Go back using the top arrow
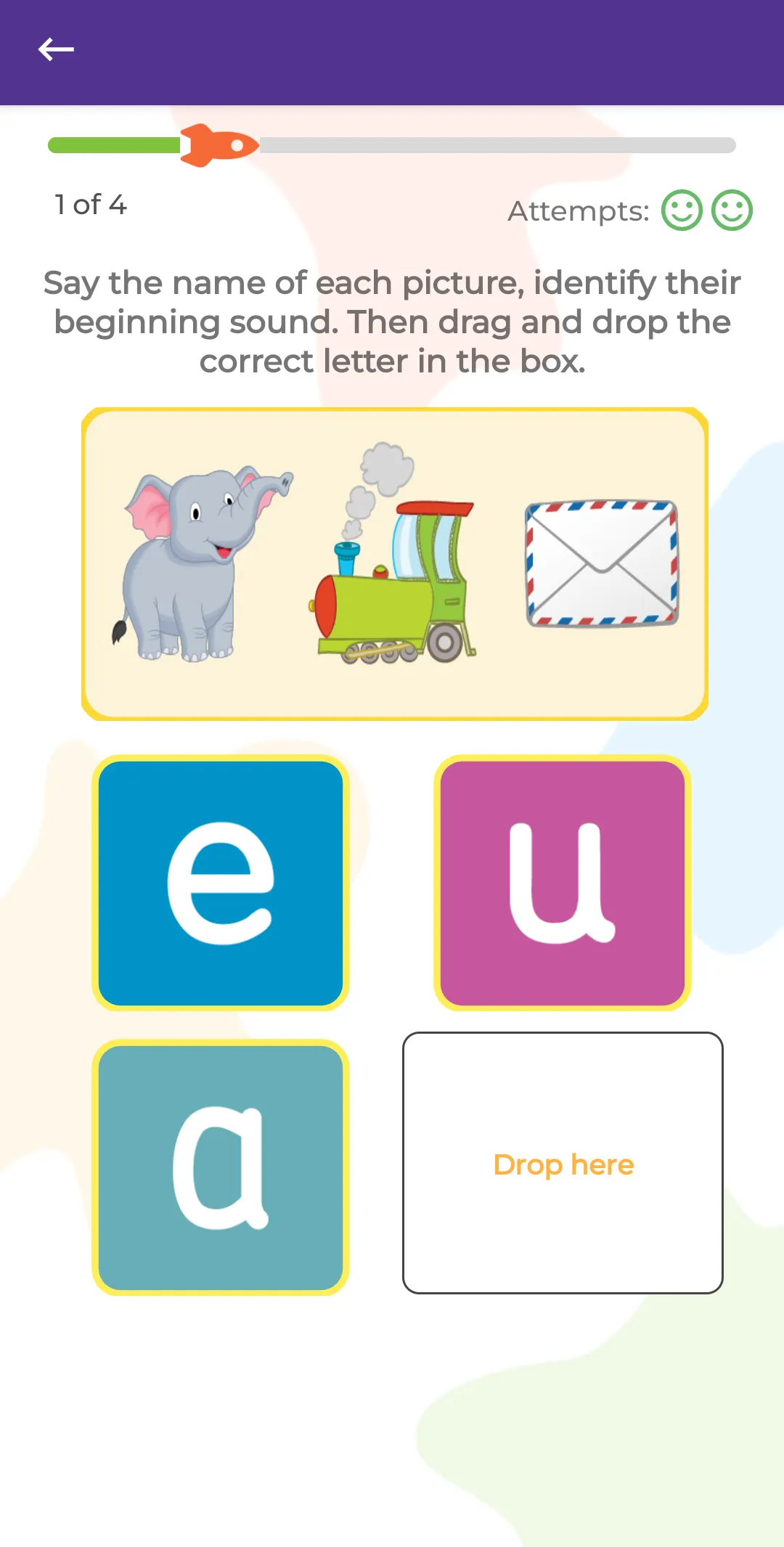Screen dimensions: 784x1547 tap(56, 50)
